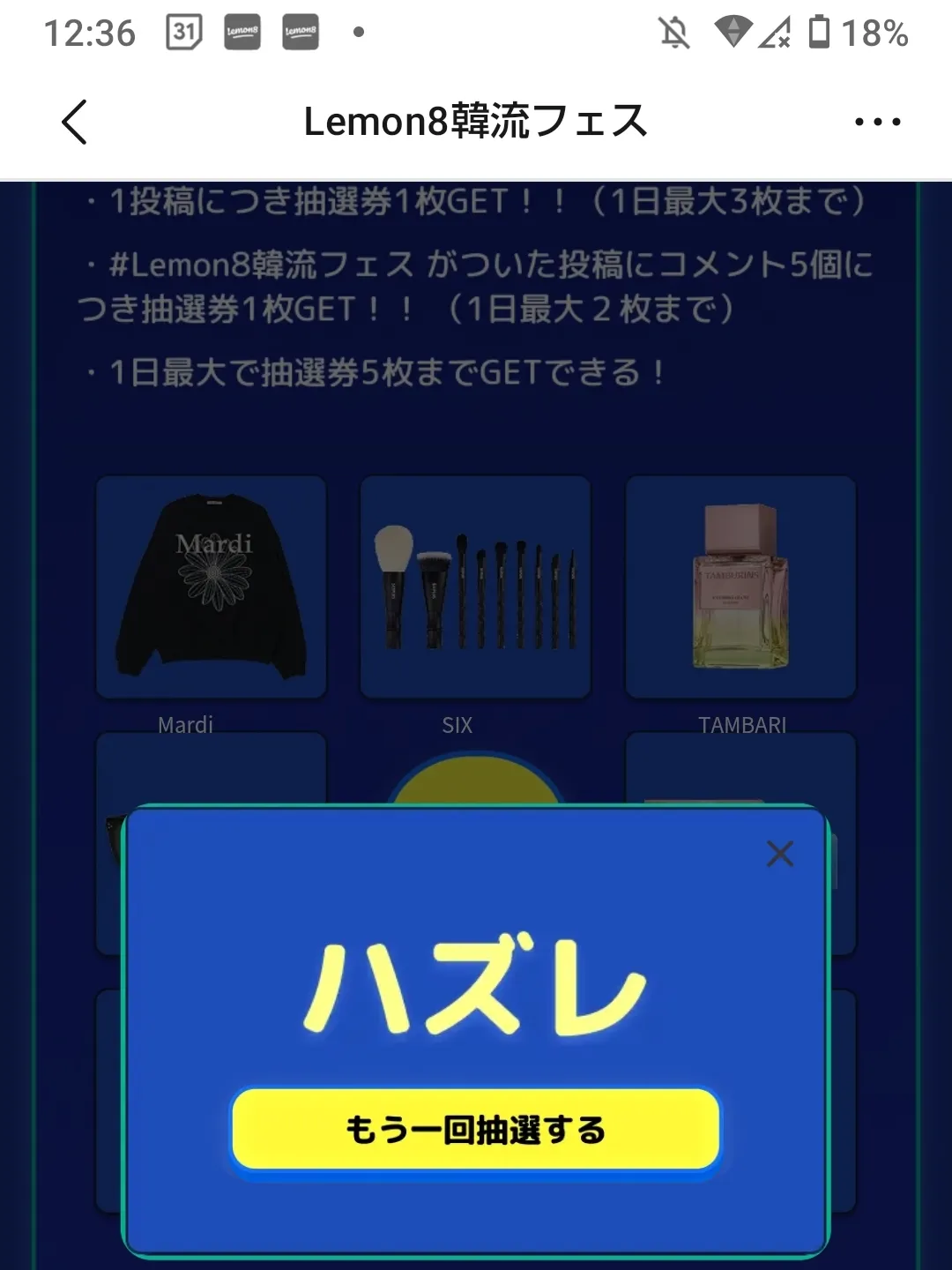
Task: Open the three-dot overflow menu
Action: click(x=877, y=122)
